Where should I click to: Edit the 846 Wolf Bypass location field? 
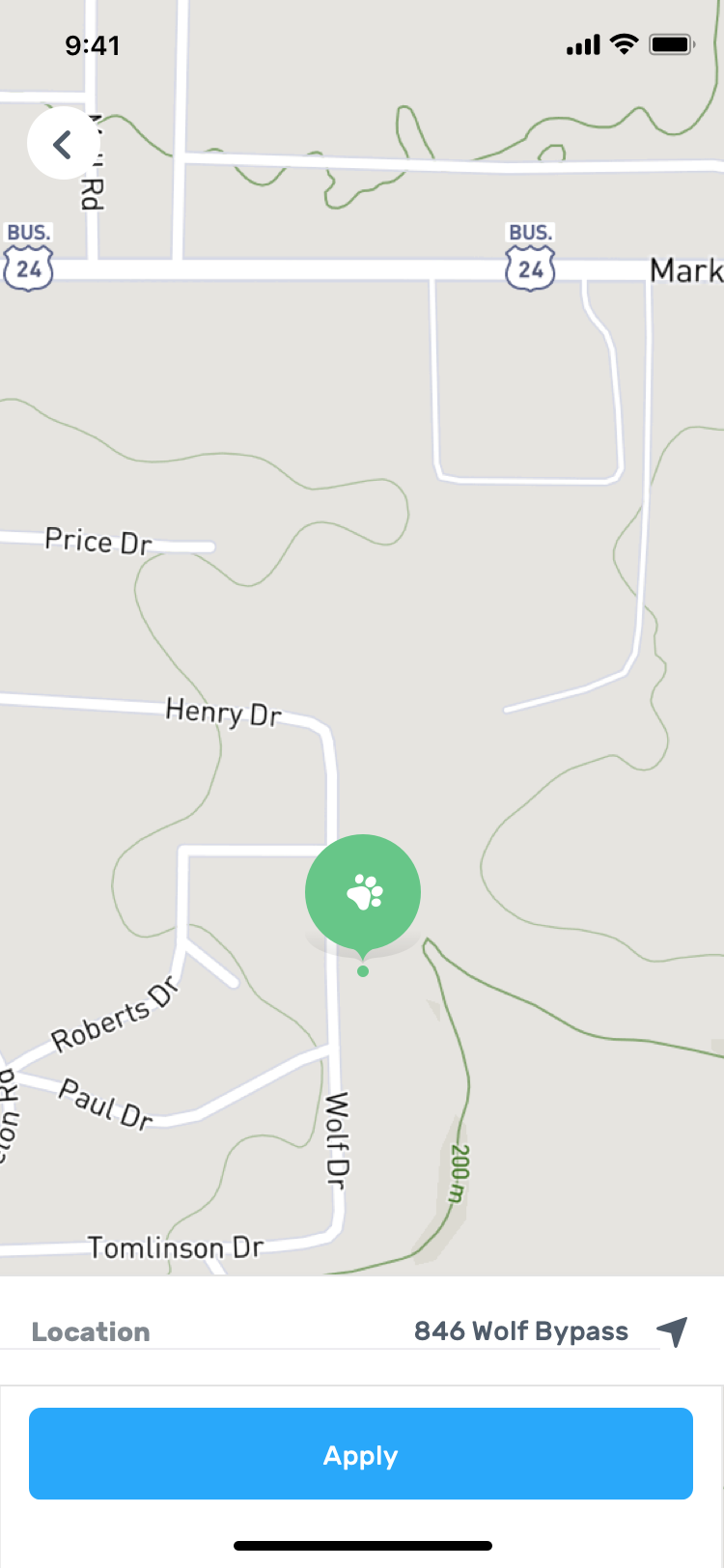click(521, 1331)
